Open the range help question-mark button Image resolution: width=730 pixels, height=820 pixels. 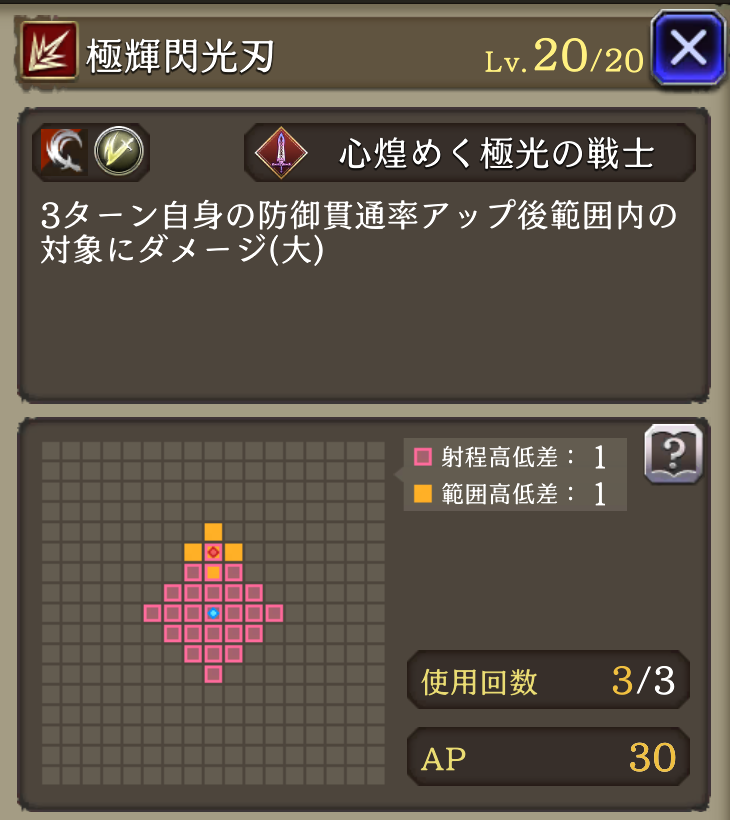(673, 453)
